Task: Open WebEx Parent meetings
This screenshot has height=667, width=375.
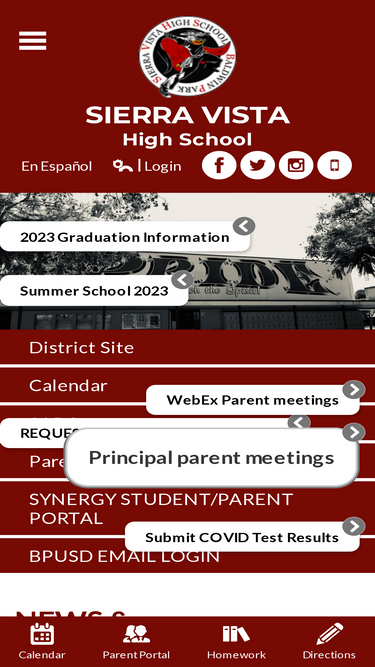Action: pos(253,400)
